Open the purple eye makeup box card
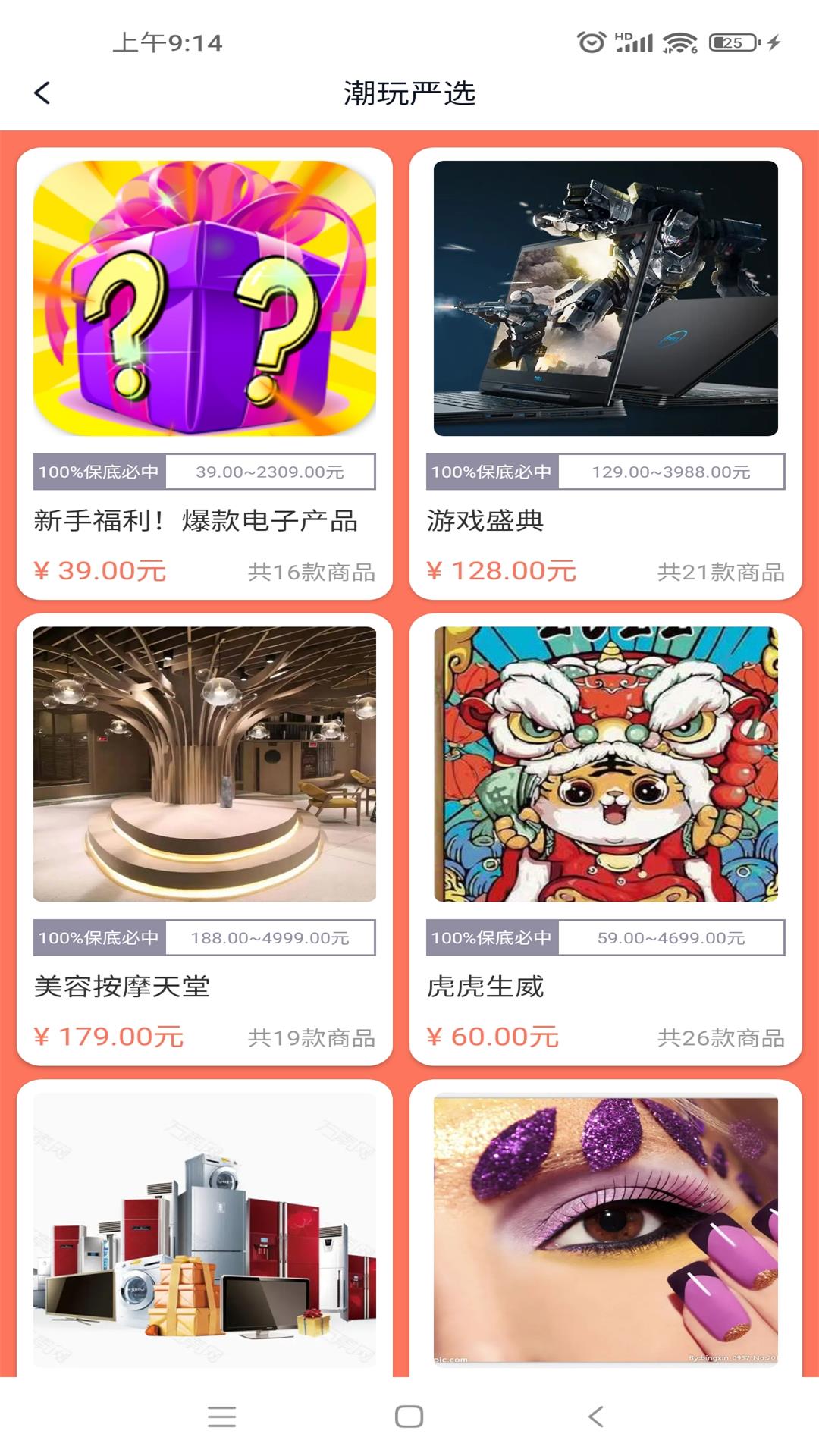Image resolution: width=819 pixels, height=1456 pixels. [605, 1230]
